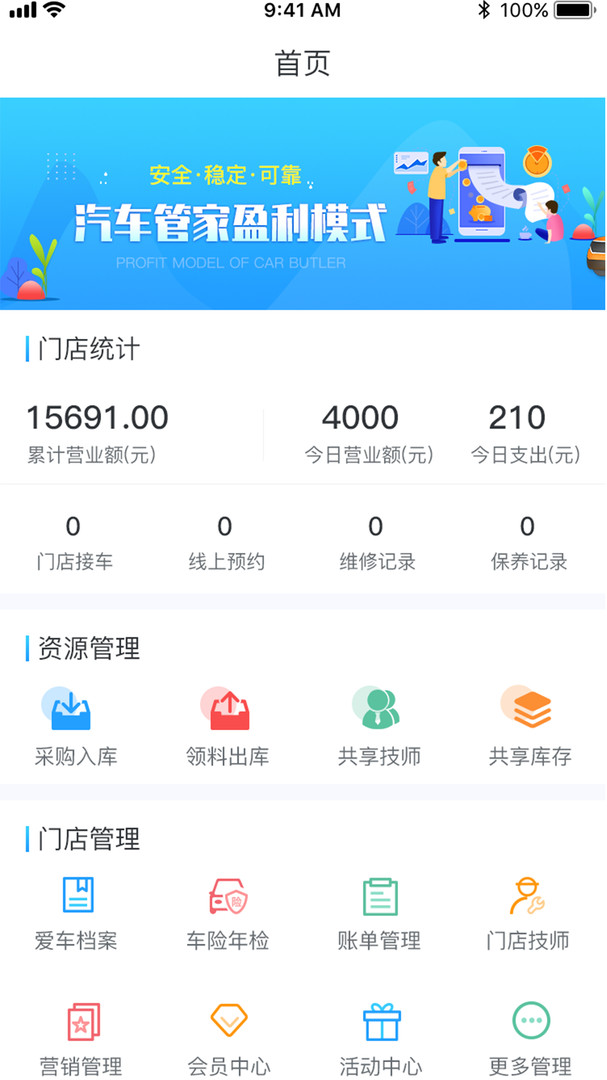
Task: Open 采购入库
Action: tap(75, 726)
